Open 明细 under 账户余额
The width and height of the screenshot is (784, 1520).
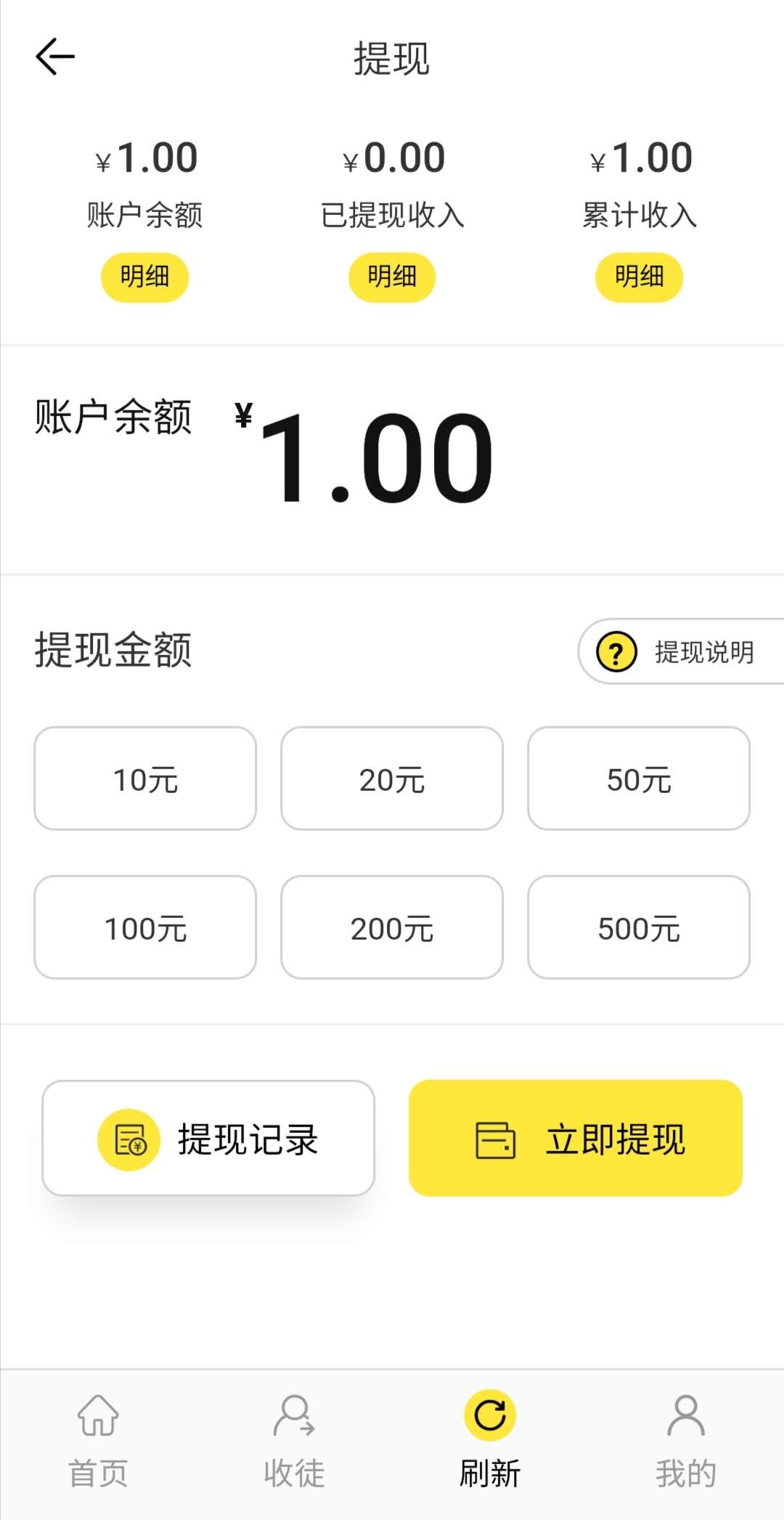pos(144,277)
